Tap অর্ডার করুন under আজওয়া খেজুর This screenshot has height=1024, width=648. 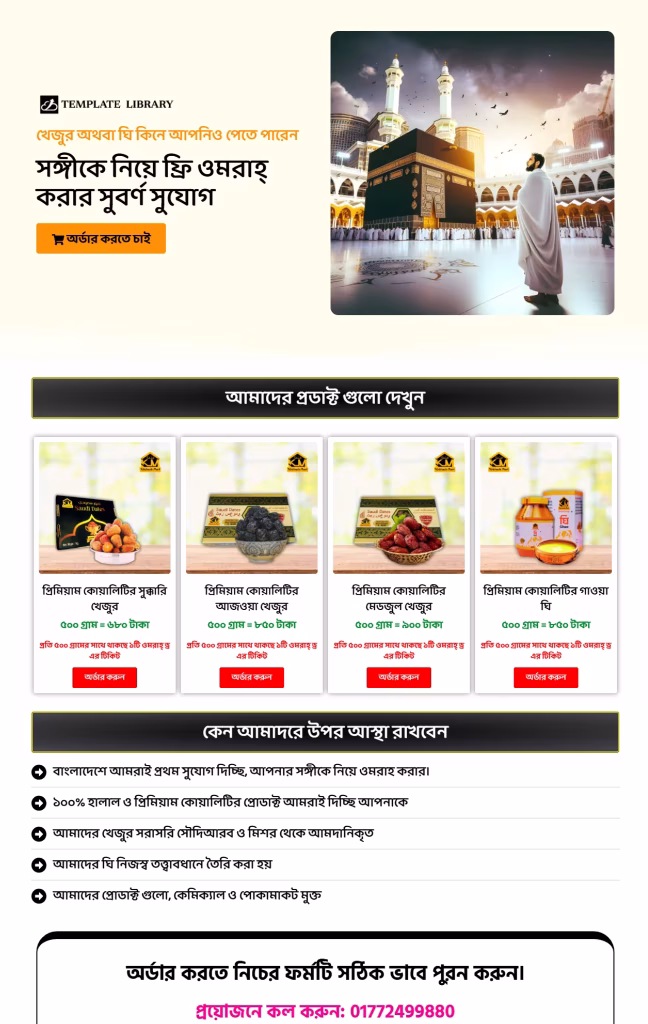251,677
